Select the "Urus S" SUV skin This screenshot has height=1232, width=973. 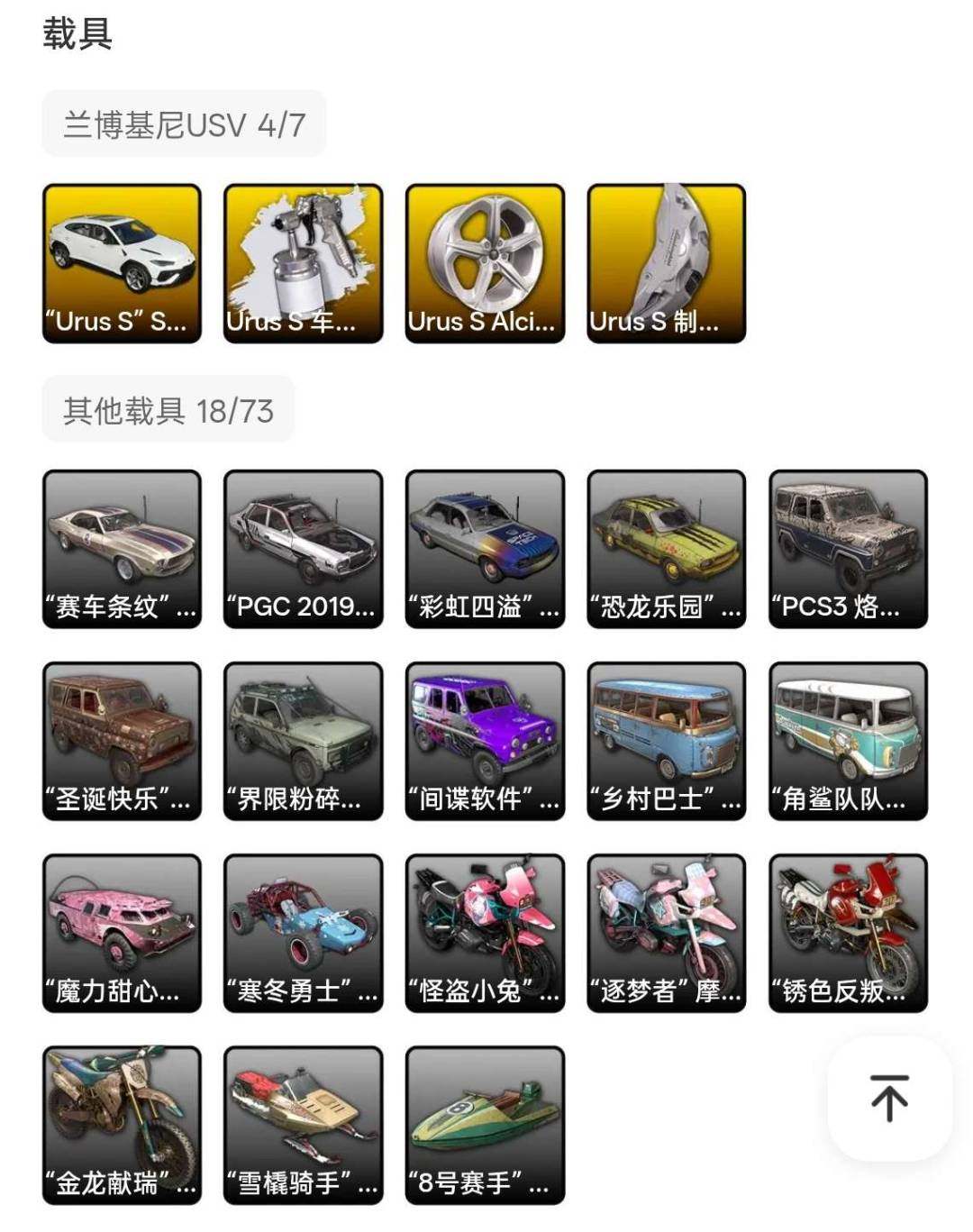pos(120,261)
